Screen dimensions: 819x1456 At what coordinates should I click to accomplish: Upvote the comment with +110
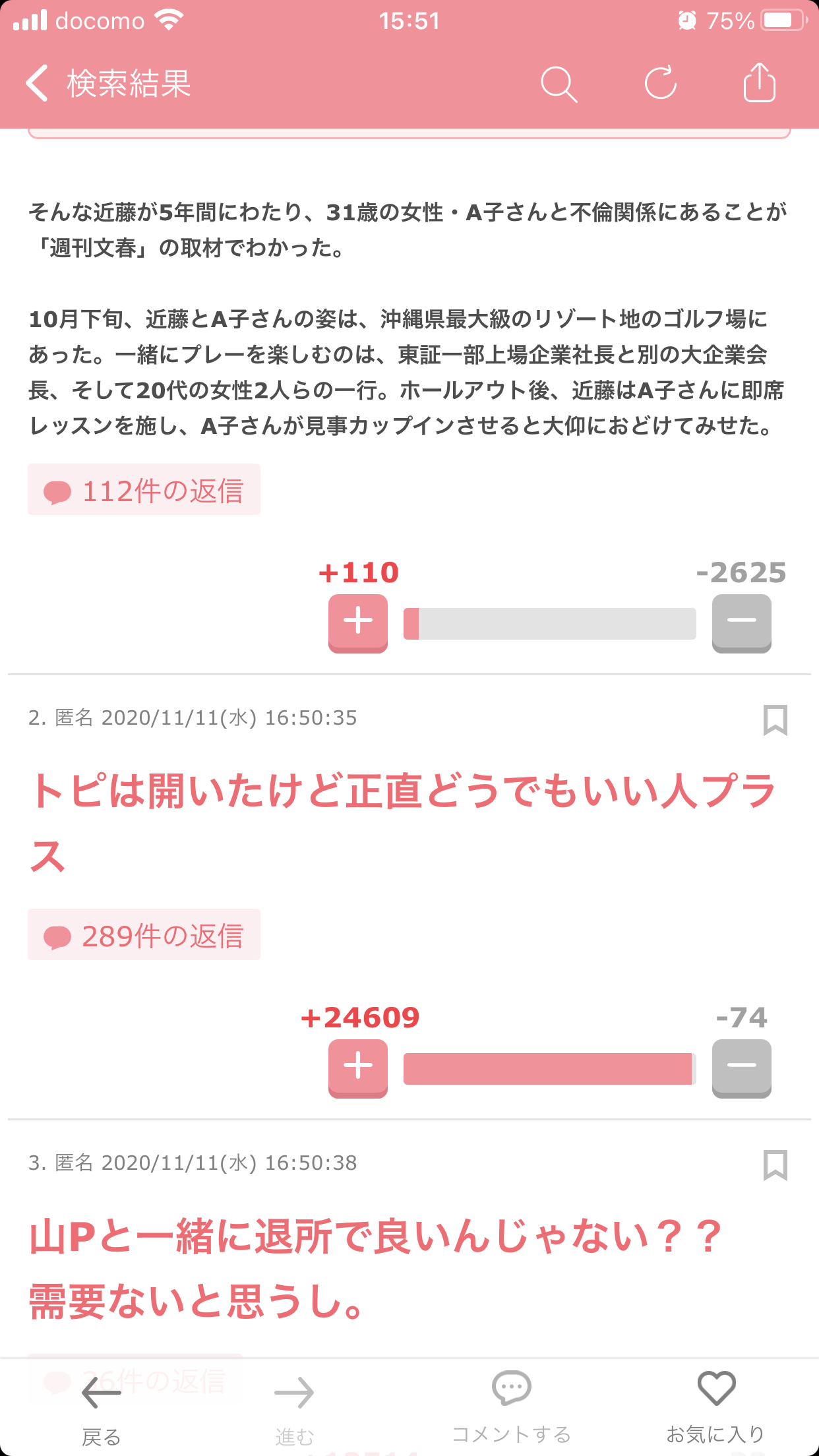[358, 623]
